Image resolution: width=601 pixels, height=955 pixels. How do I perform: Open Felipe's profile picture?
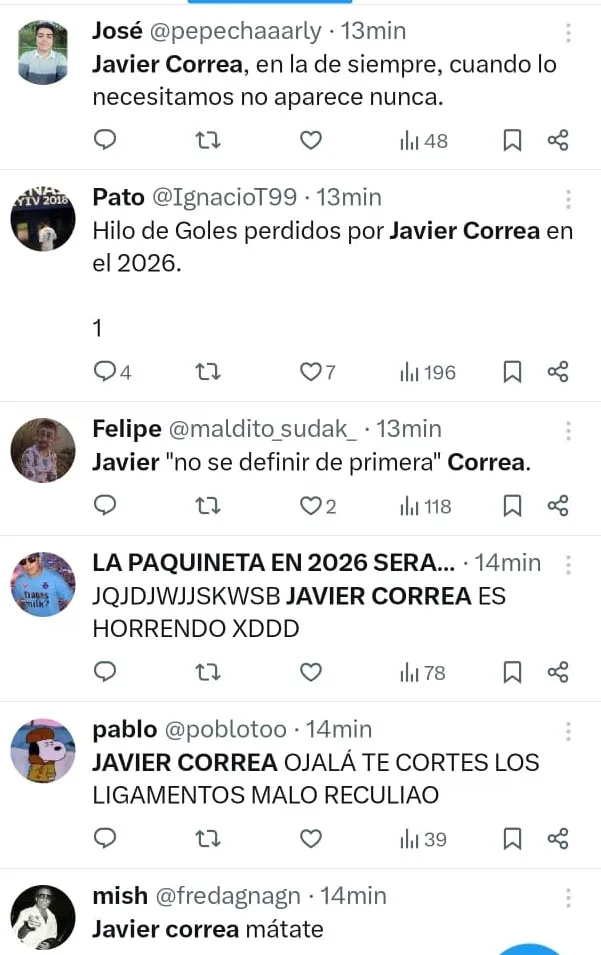[43, 450]
